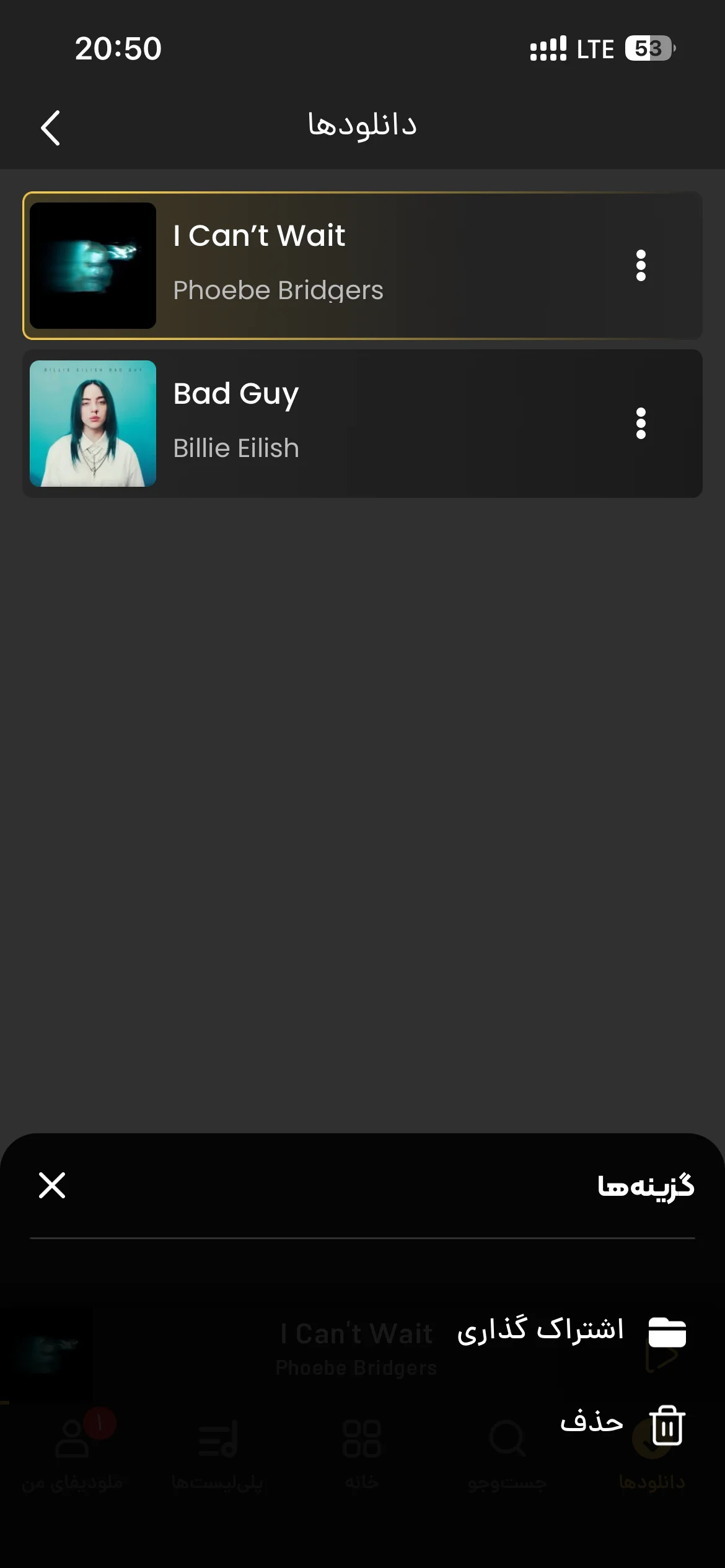Play Bad Guy by Billie Eilish
Image resolution: width=725 pixels, height=1568 pixels.
pyautogui.click(x=362, y=424)
